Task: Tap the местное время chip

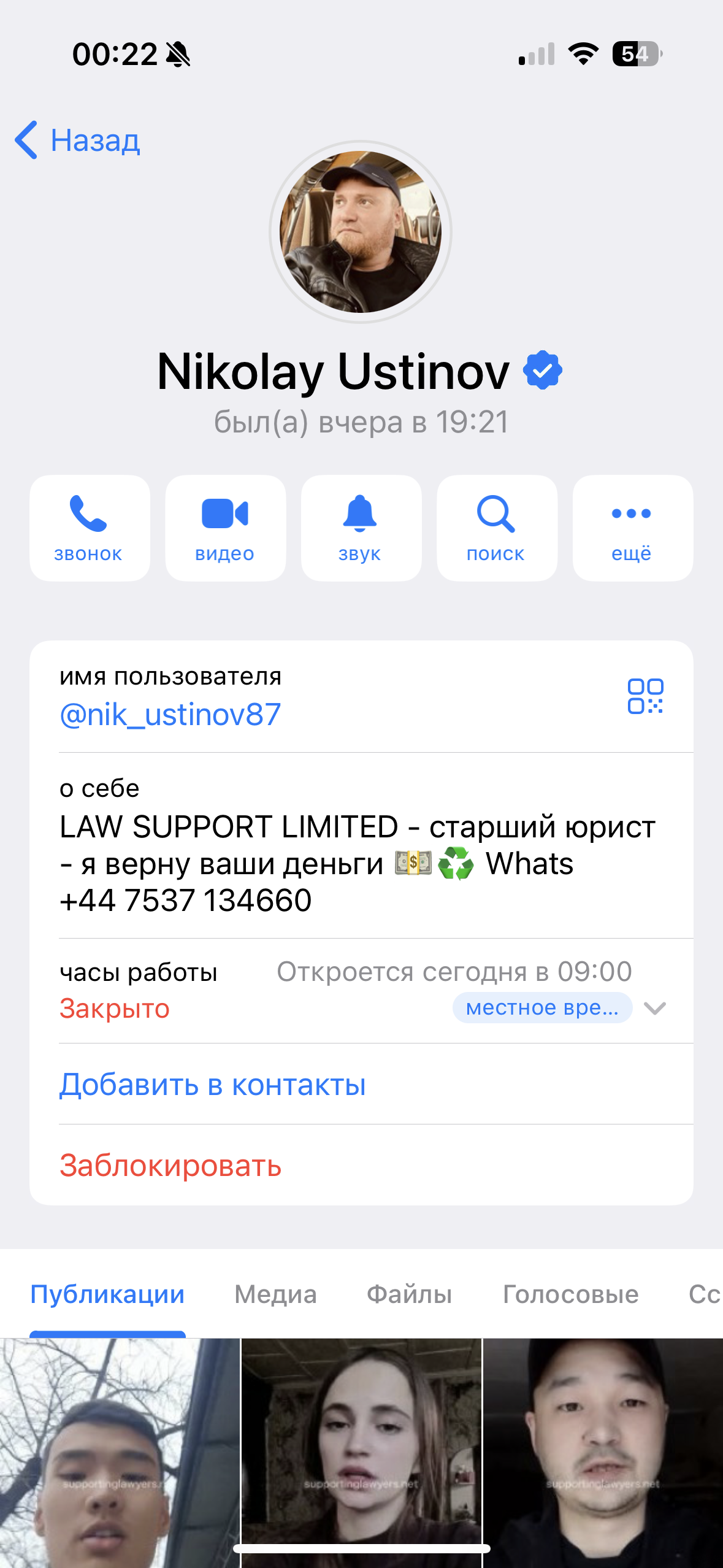Action: tap(542, 1008)
